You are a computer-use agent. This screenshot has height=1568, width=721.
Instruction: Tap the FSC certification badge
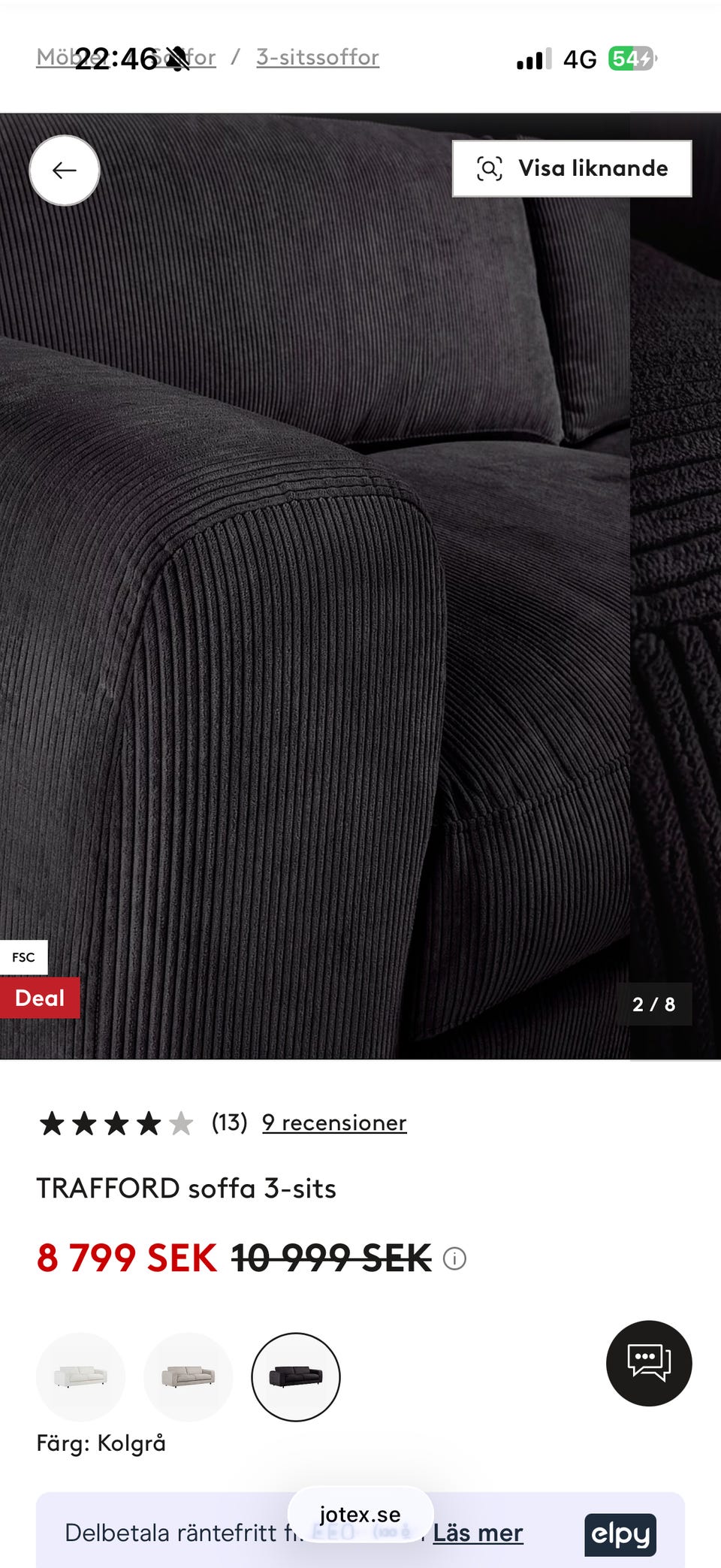[x=23, y=956]
